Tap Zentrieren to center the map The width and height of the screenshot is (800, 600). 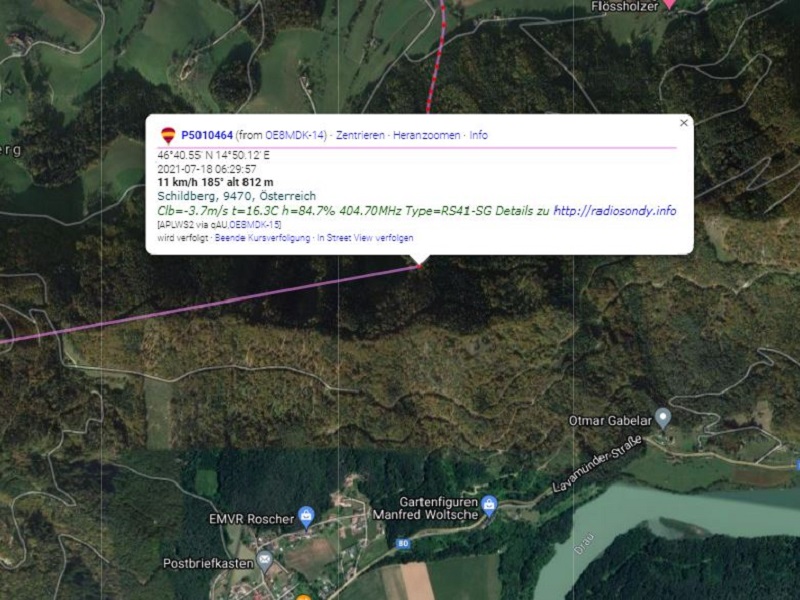(360, 135)
